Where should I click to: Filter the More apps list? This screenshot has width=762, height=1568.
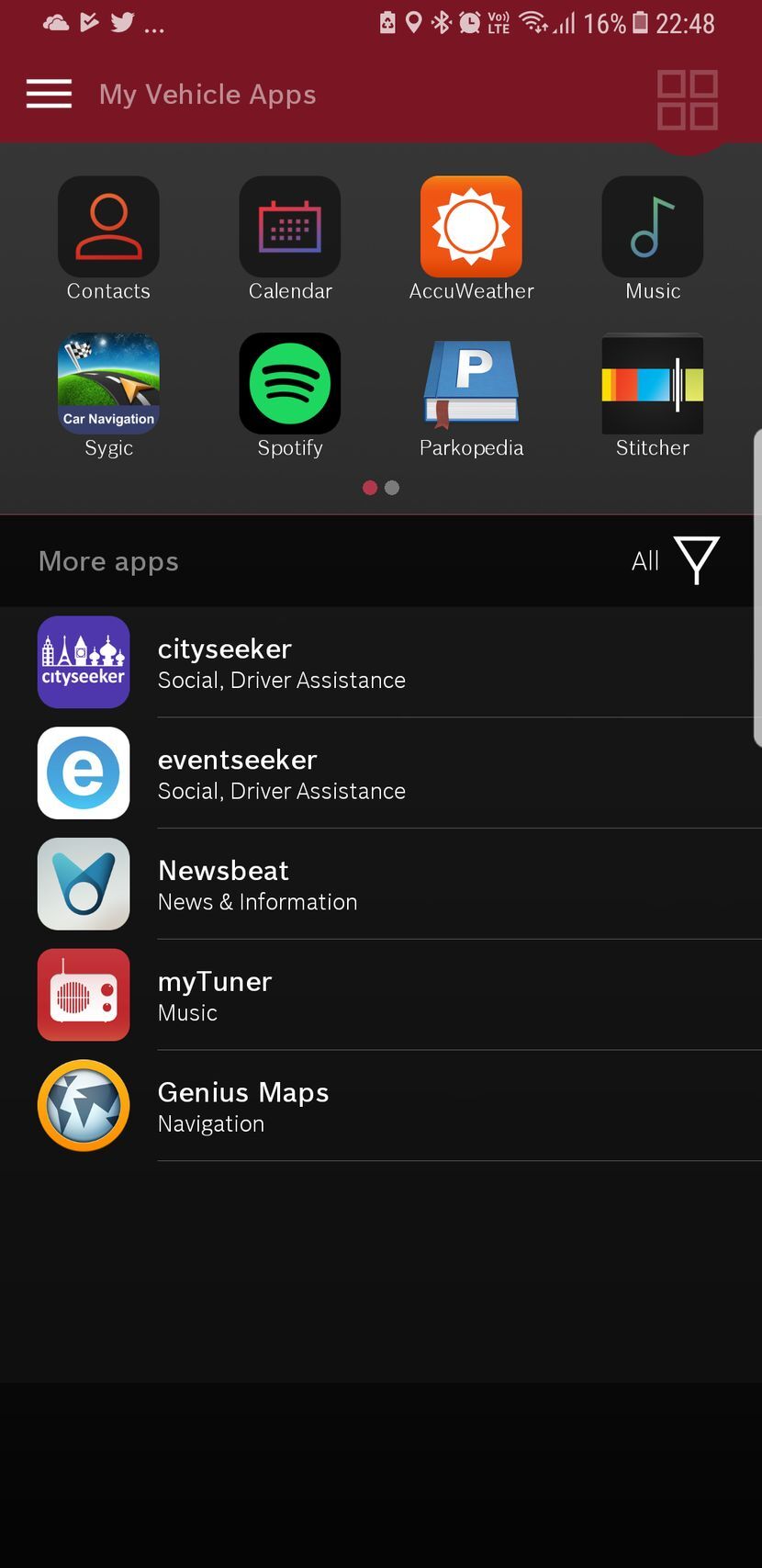696,560
